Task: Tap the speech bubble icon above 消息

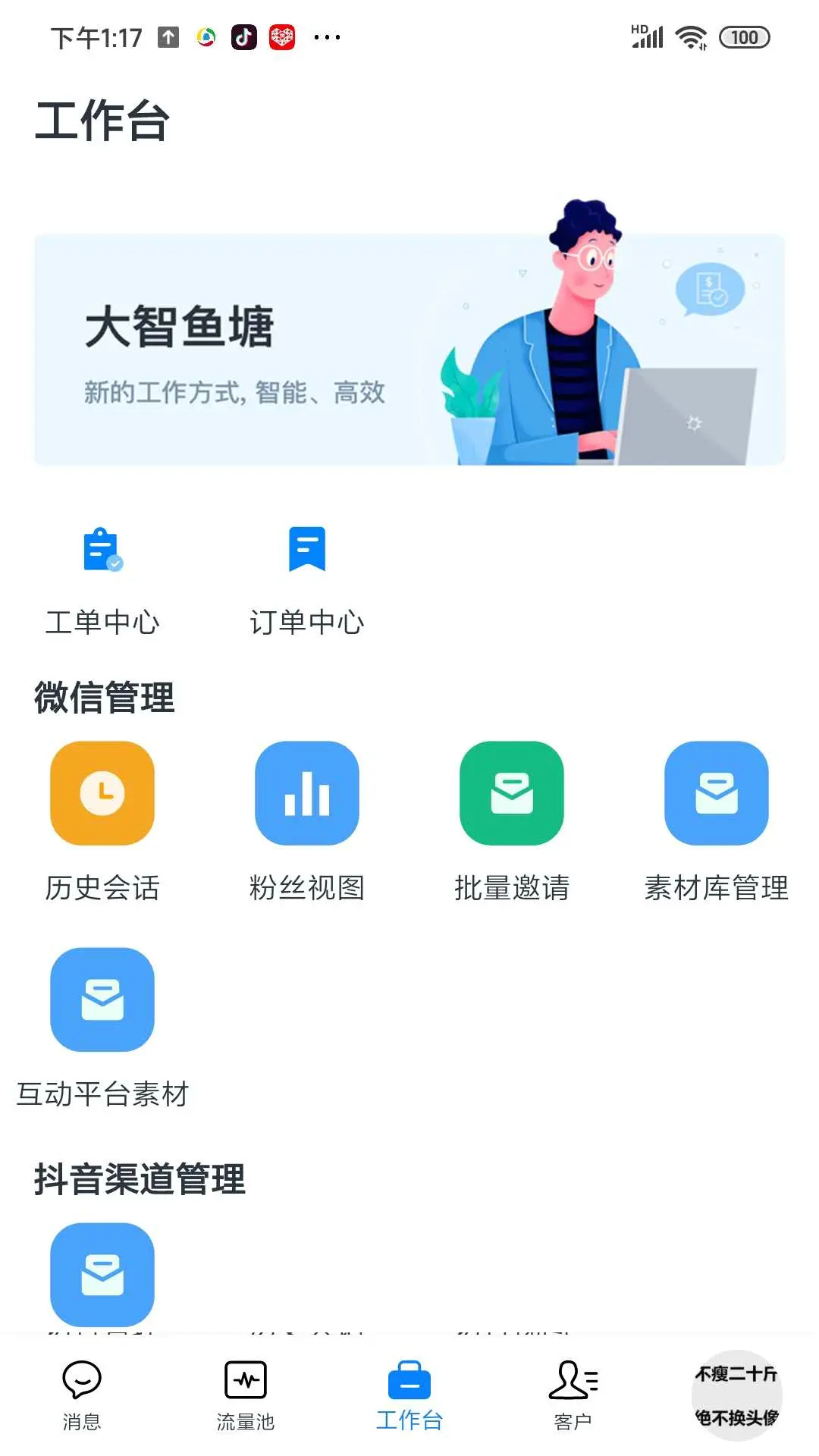Action: [x=82, y=1380]
